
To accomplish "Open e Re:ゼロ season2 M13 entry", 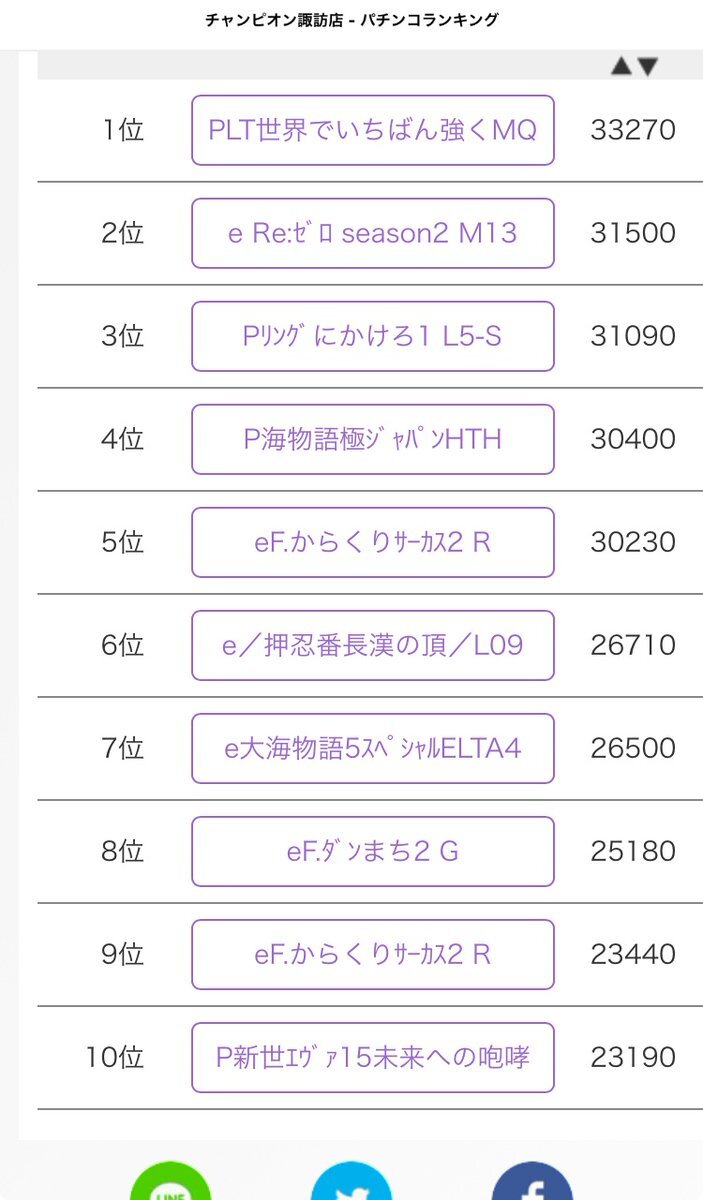I will [373, 233].
